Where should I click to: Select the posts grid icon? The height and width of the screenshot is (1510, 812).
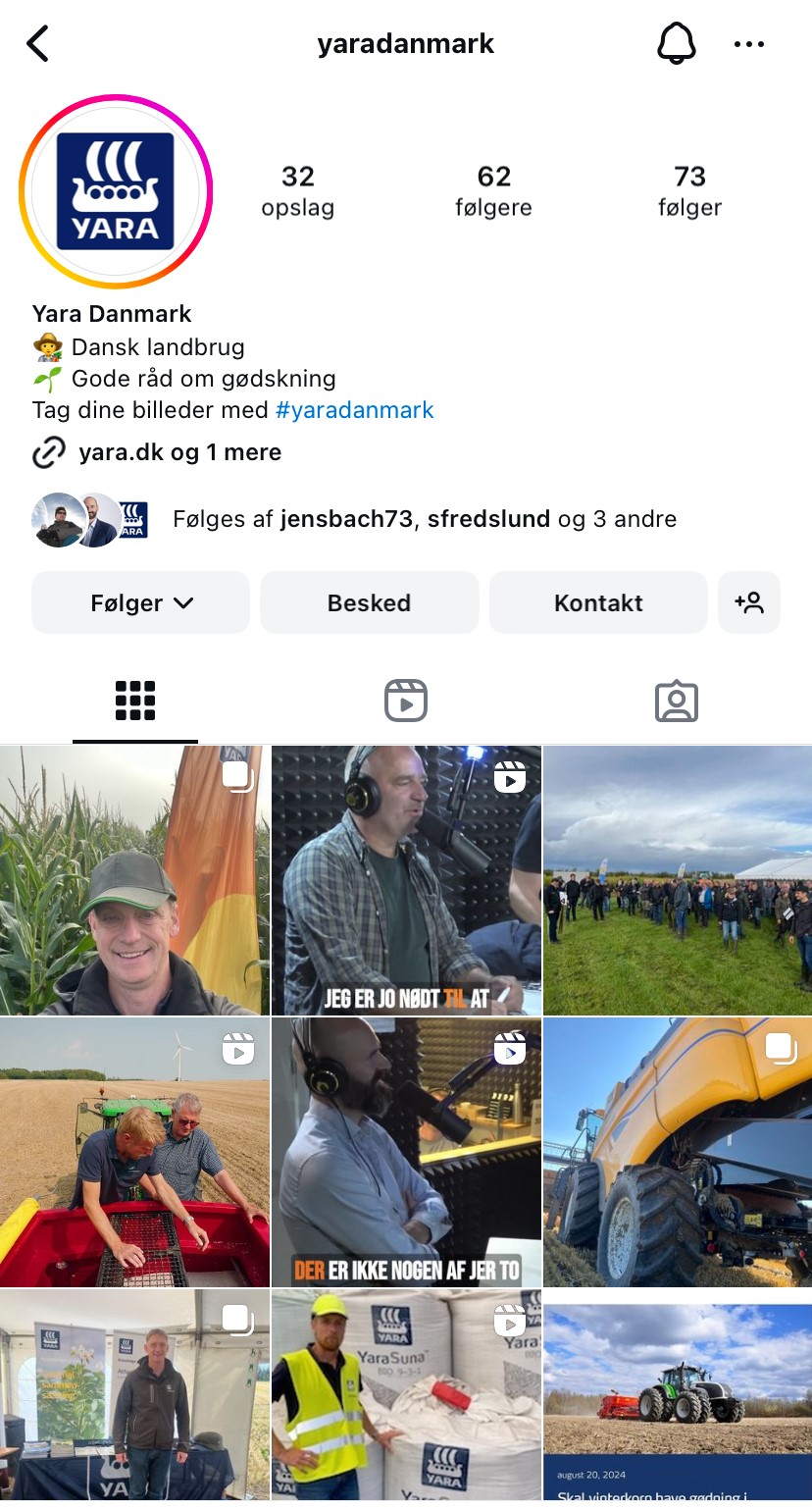[x=134, y=700]
